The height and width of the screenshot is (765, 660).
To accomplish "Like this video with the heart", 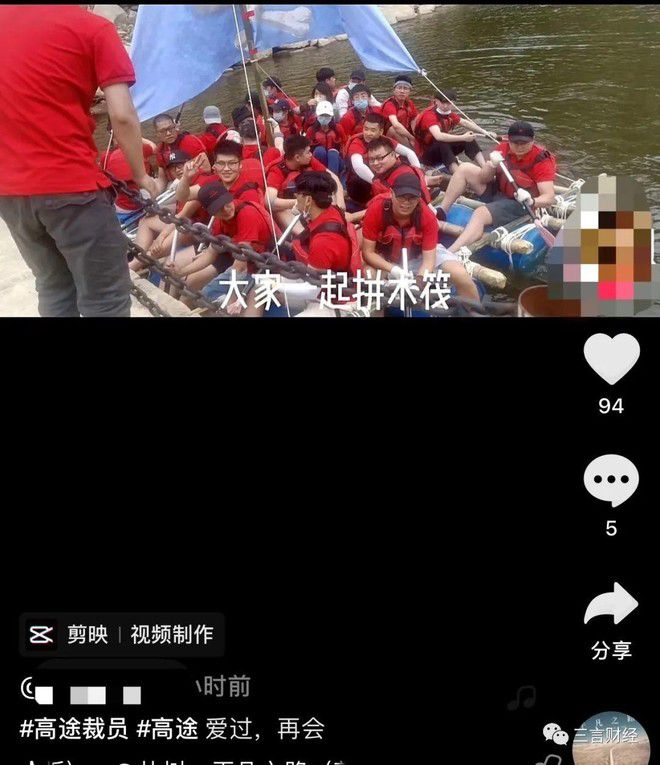I will coord(611,359).
